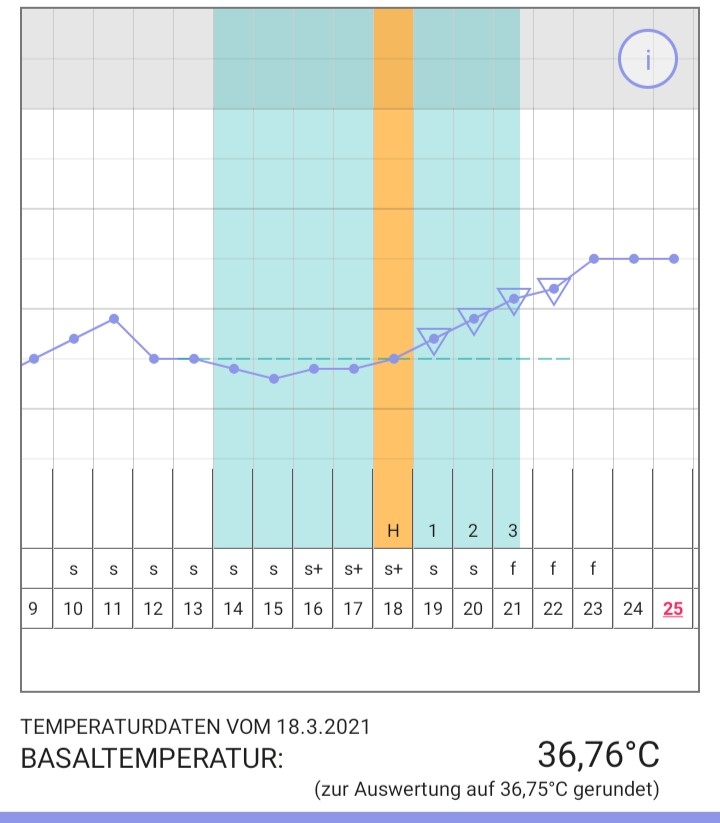This screenshot has width=720, height=823.
Task: Select cycle day 25 in the chart
Action: pos(673,608)
